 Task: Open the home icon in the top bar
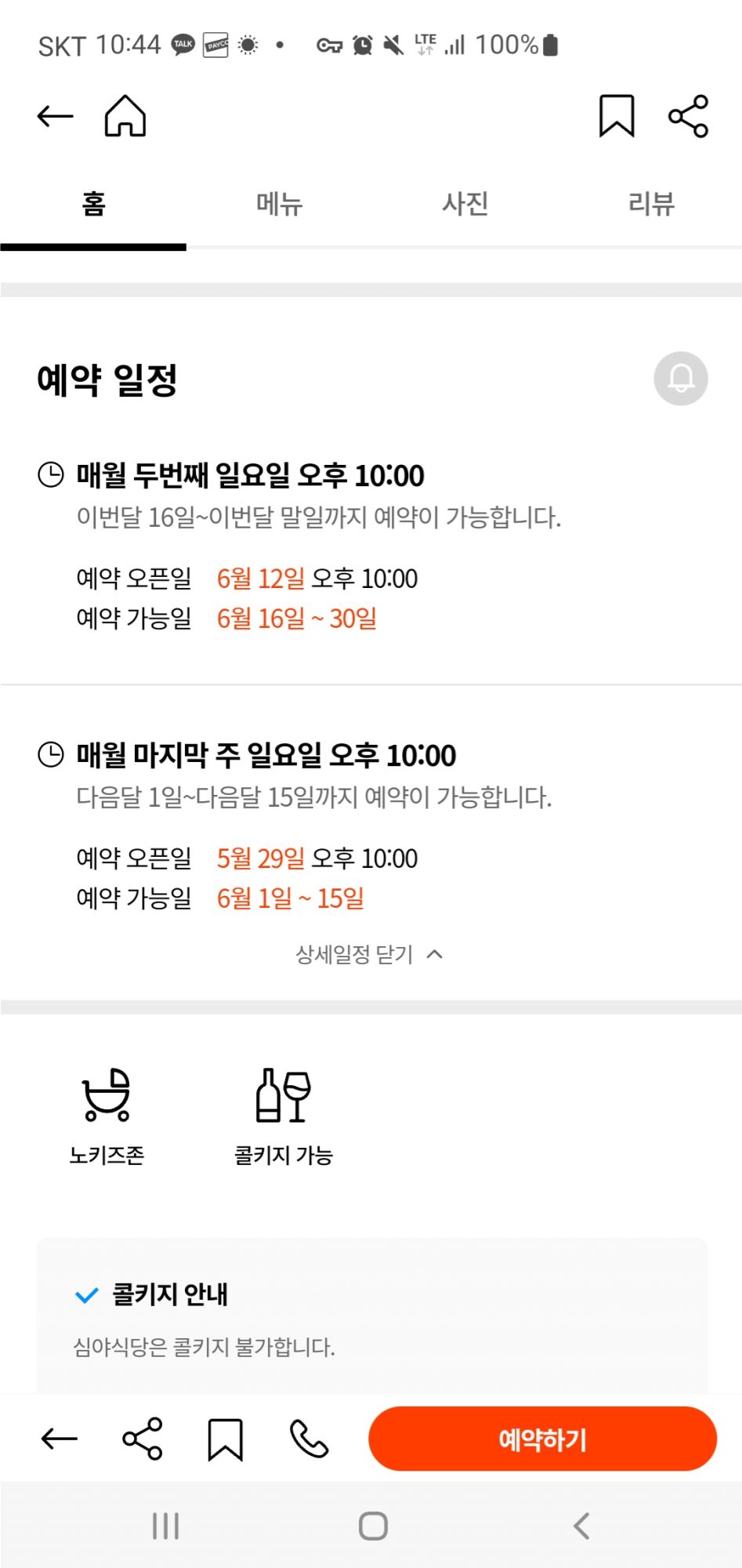coord(125,116)
